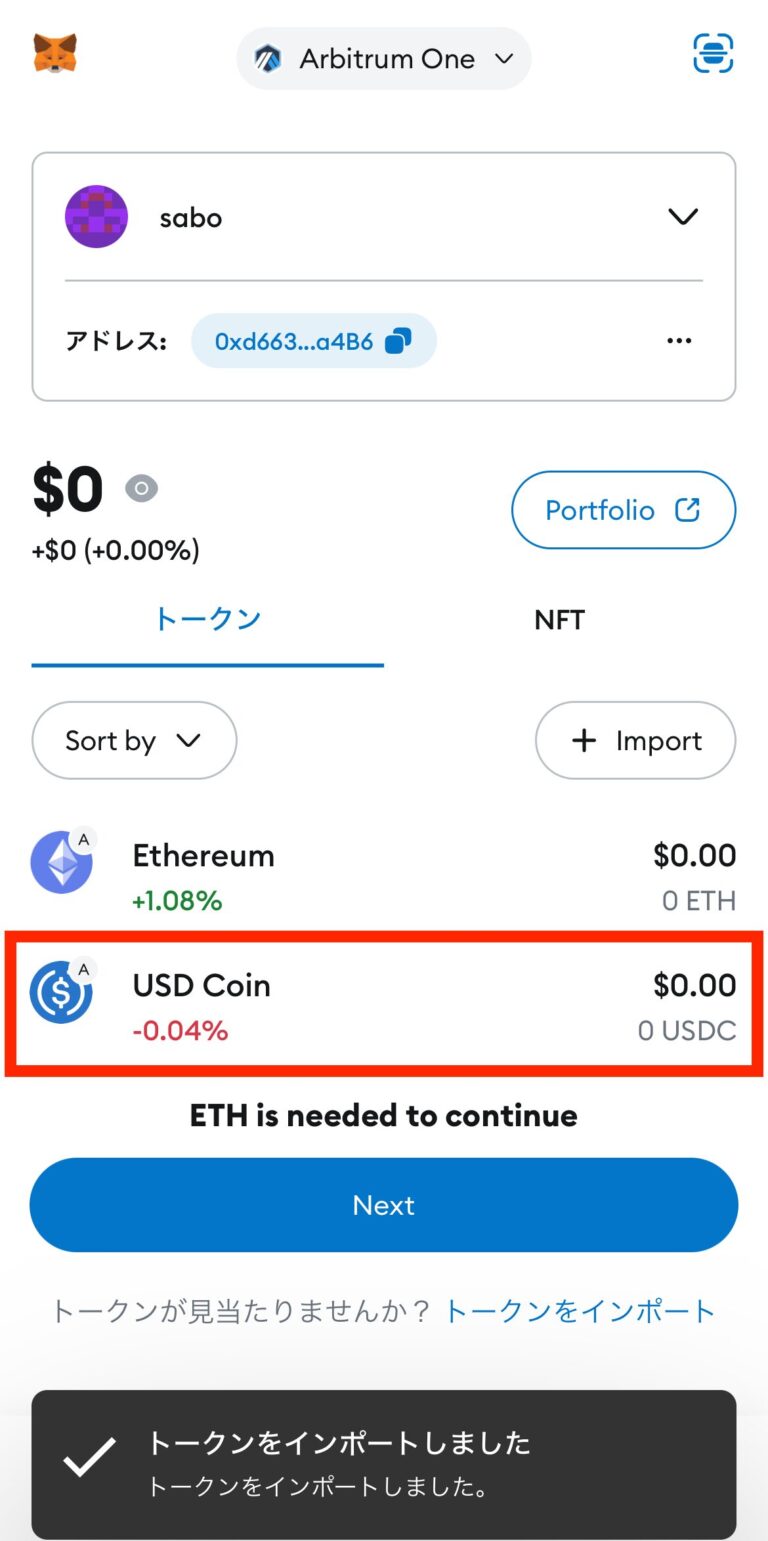This screenshot has width=768, height=1541.
Task: Copy the wallet address 0xd663...a4B6
Action: tap(313, 340)
